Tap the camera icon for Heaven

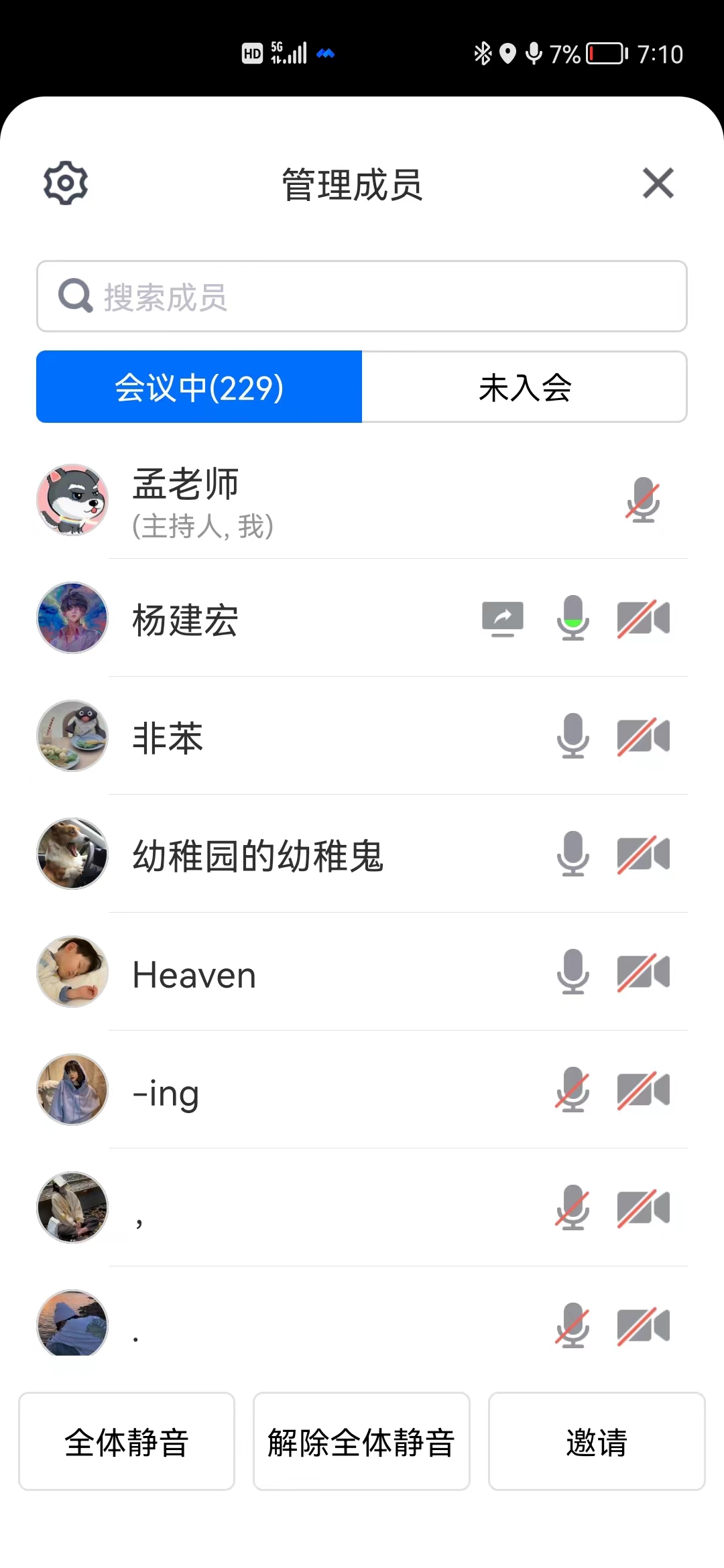point(643,972)
